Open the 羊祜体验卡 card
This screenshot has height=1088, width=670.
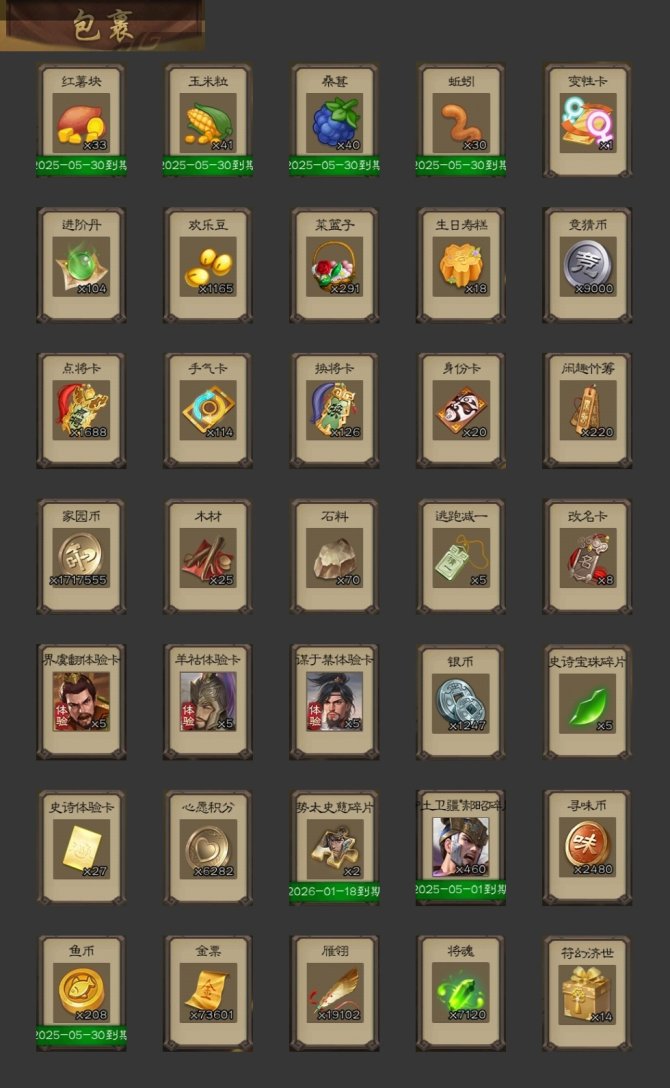pos(208,701)
